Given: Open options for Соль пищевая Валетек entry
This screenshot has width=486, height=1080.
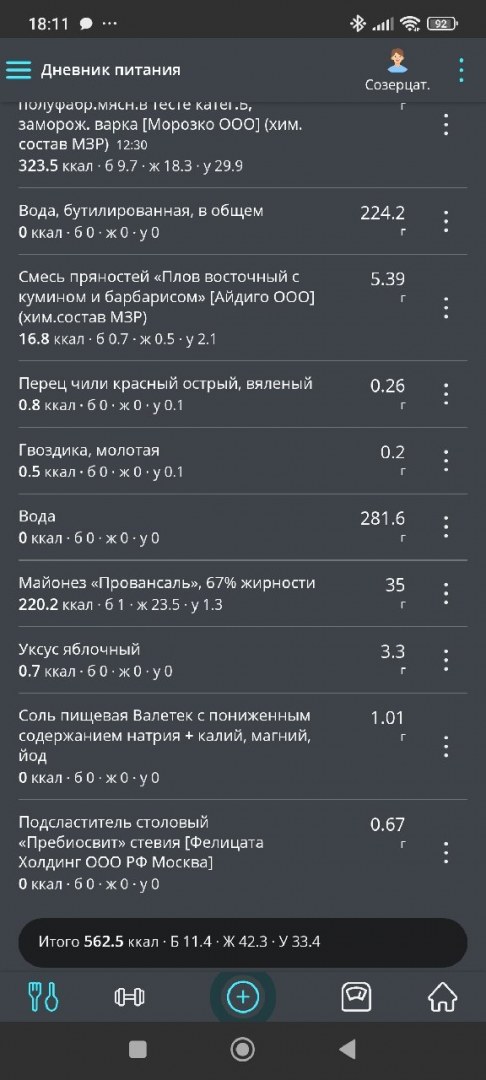Looking at the screenshot, I should 446,746.
